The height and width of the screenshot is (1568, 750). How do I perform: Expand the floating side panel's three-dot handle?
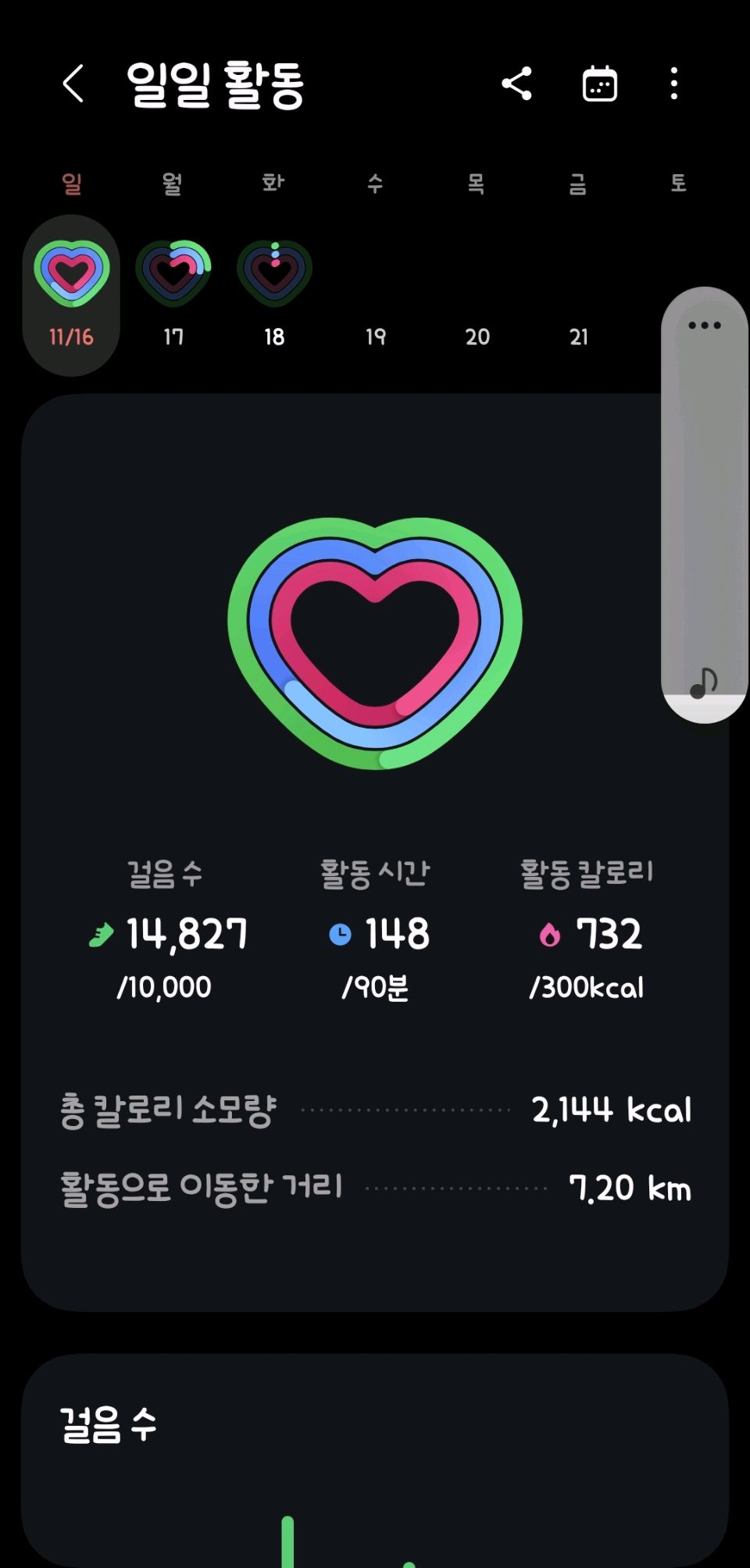(x=704, y=326)
